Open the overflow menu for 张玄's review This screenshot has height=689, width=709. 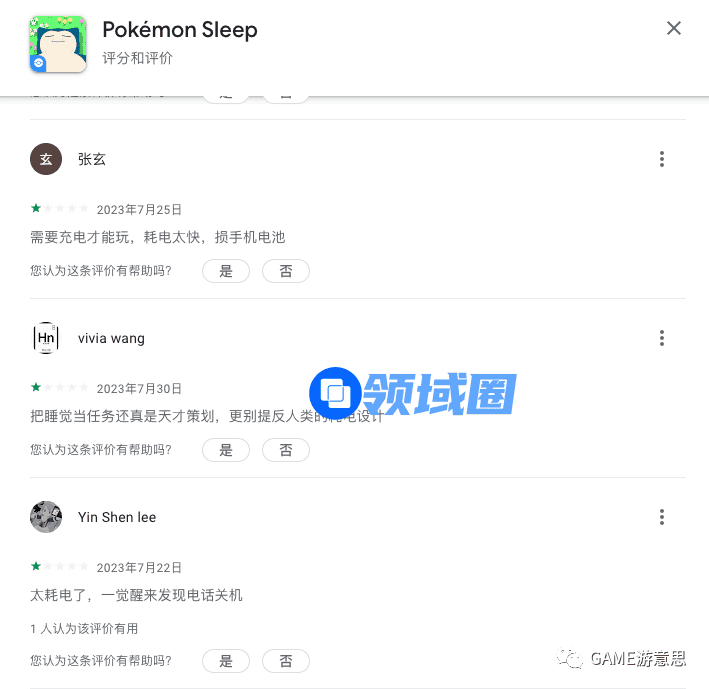click(662, 159)
